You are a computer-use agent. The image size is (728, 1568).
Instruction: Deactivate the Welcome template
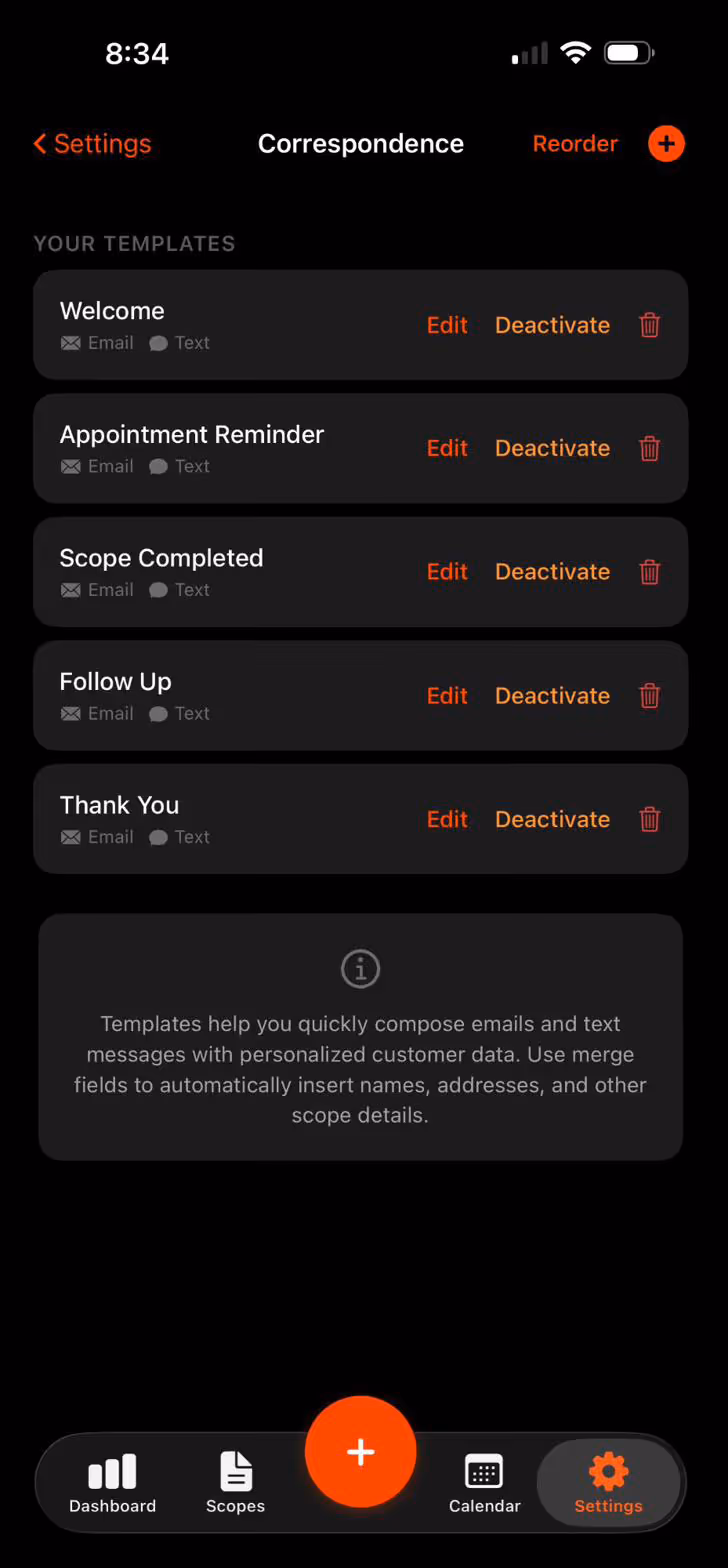[x=552, y=325]
